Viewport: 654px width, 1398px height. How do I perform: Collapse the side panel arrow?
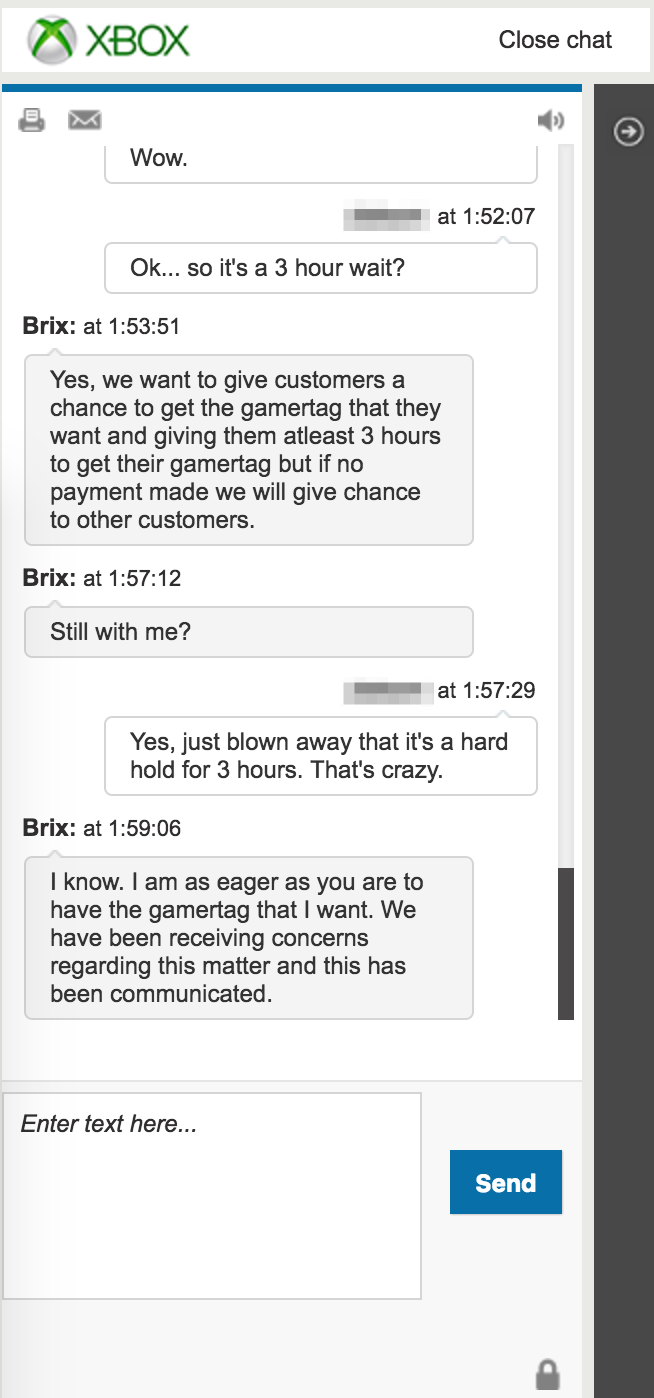[628, 131]
